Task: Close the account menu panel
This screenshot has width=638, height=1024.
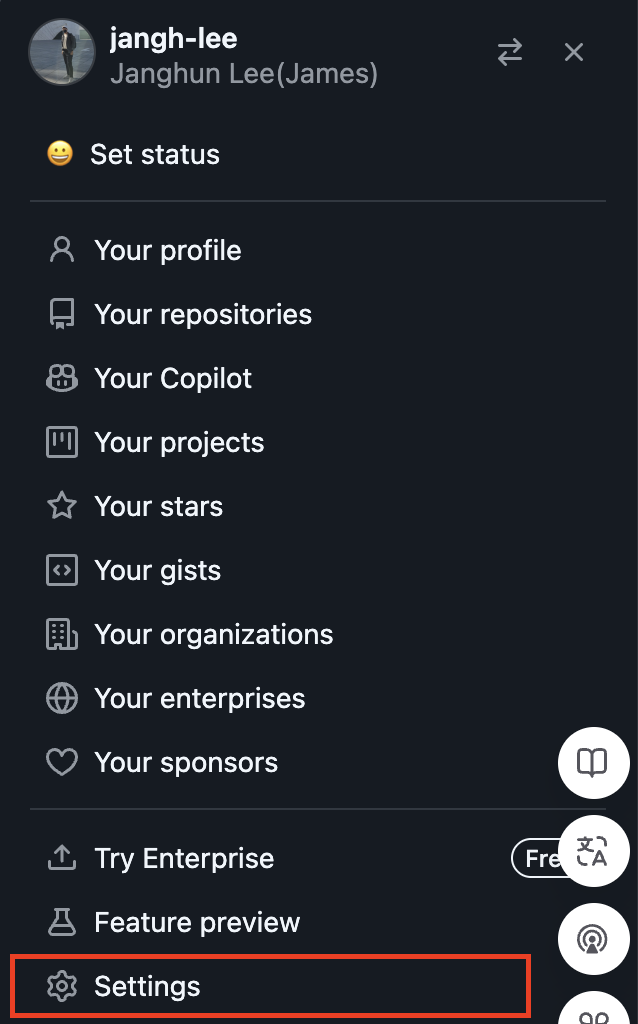Action: pyautogui.click(x=574, y=52)
